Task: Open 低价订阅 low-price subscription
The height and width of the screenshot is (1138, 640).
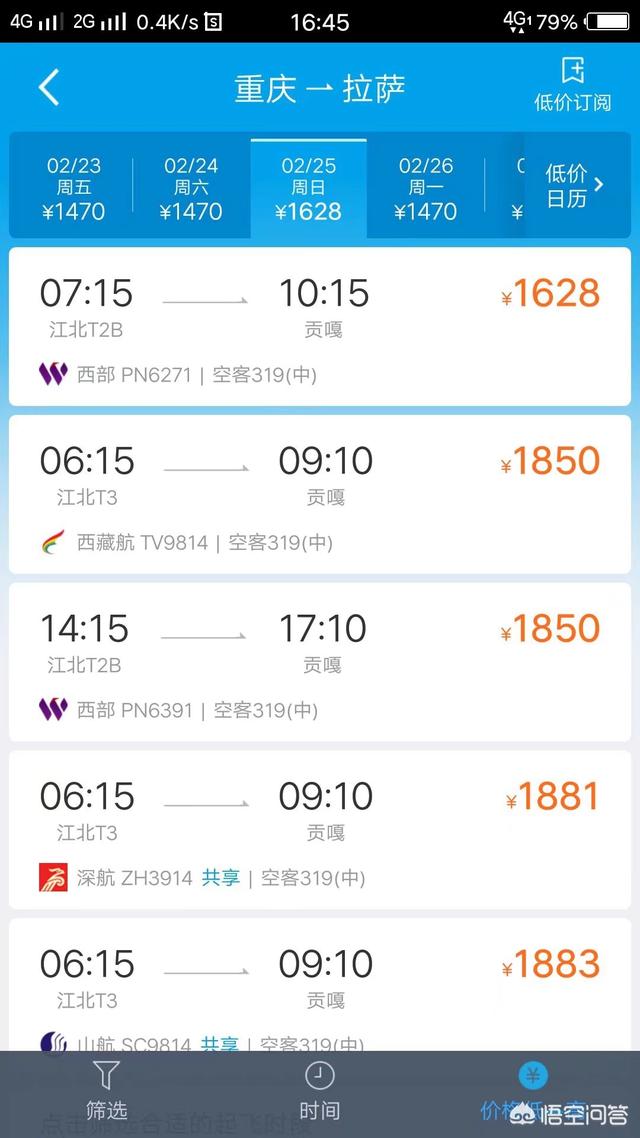Action: [x=572, y=84]
